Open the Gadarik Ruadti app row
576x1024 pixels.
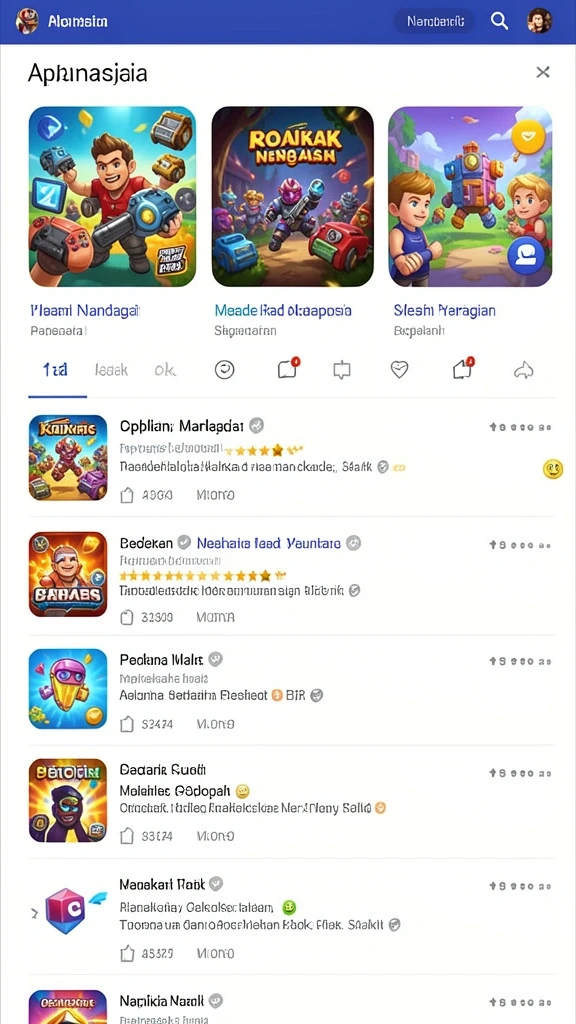point(292,802)
